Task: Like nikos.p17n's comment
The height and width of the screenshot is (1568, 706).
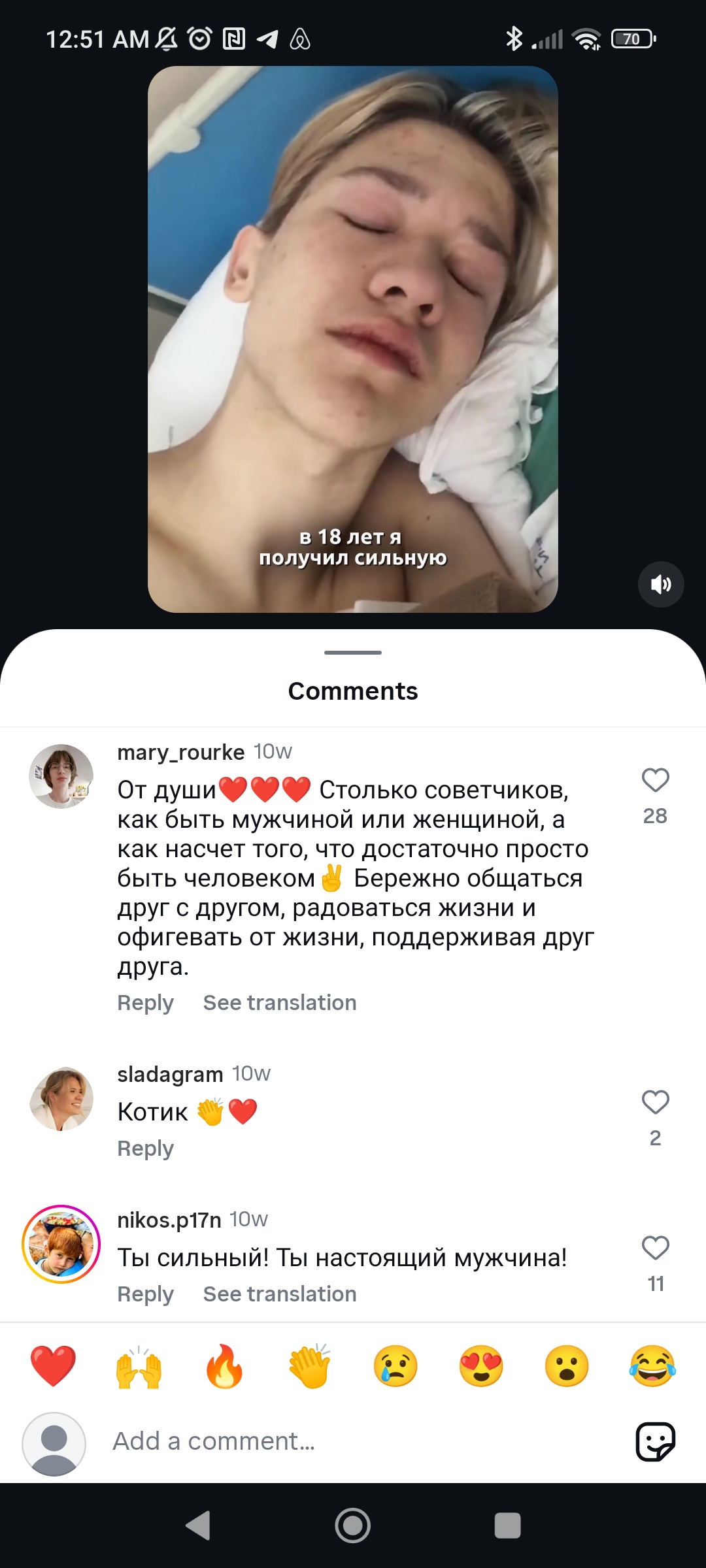Action: tap(655, 1248)
